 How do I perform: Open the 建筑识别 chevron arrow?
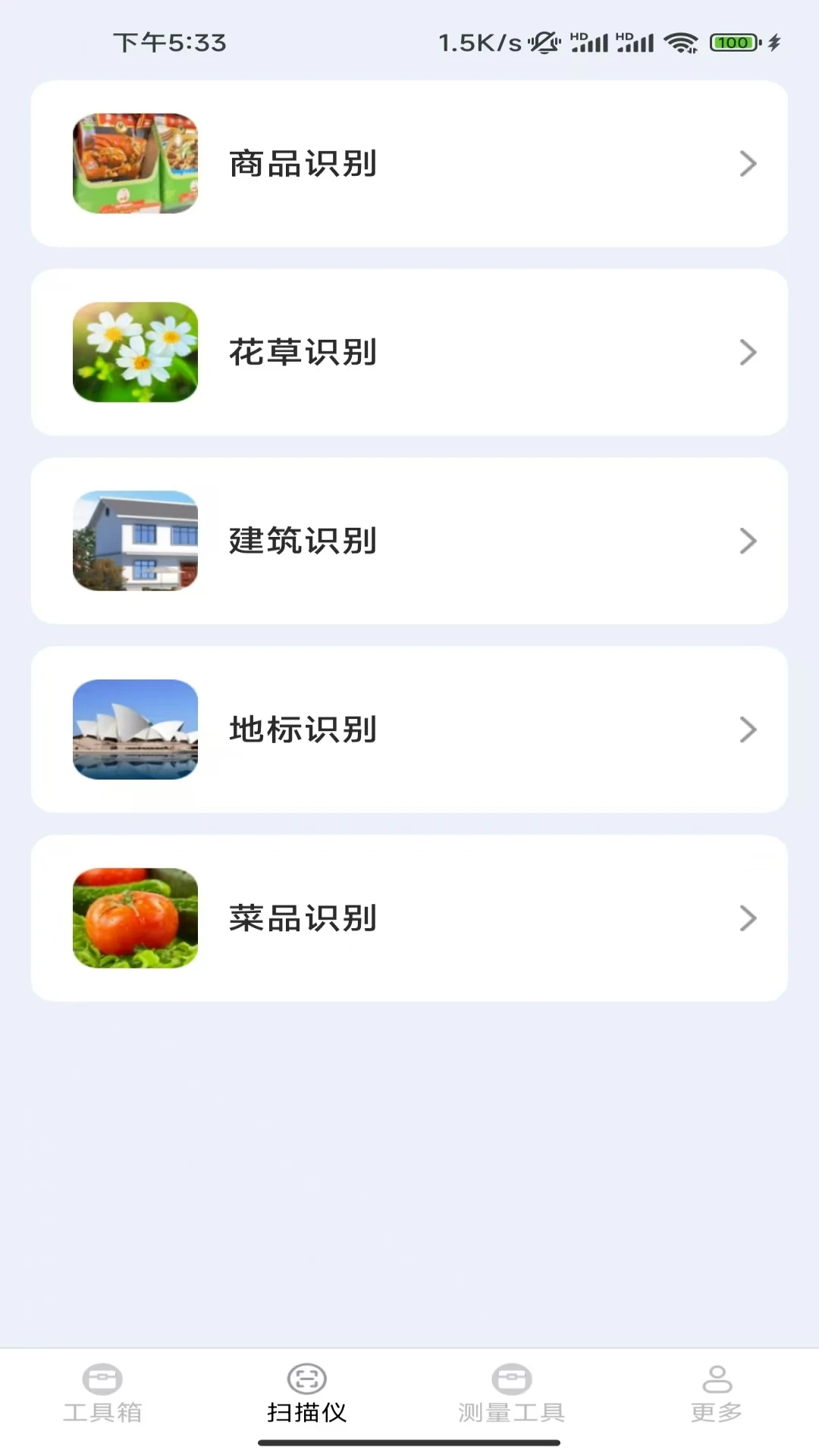(x=747, y=541)
